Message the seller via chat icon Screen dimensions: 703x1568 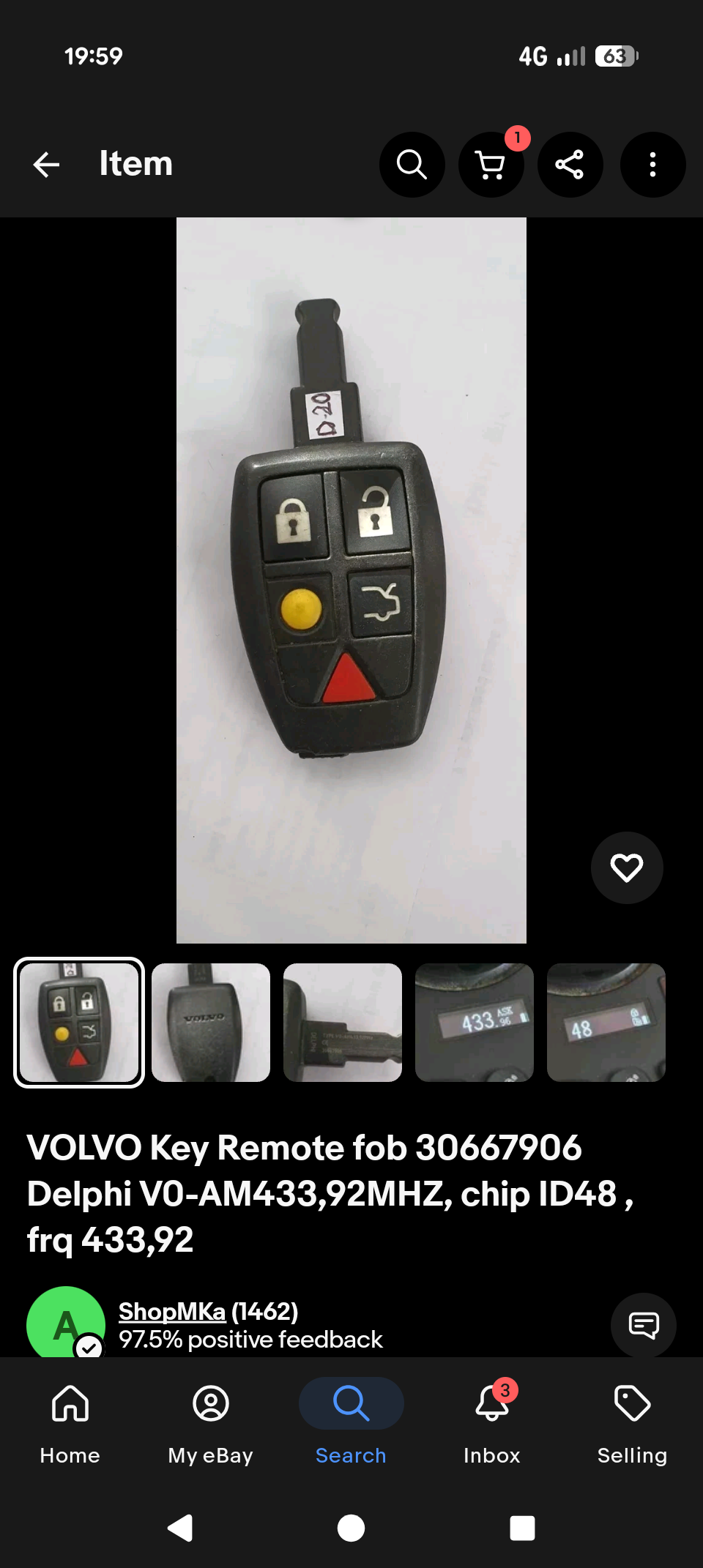click(x=643, y=1325)
